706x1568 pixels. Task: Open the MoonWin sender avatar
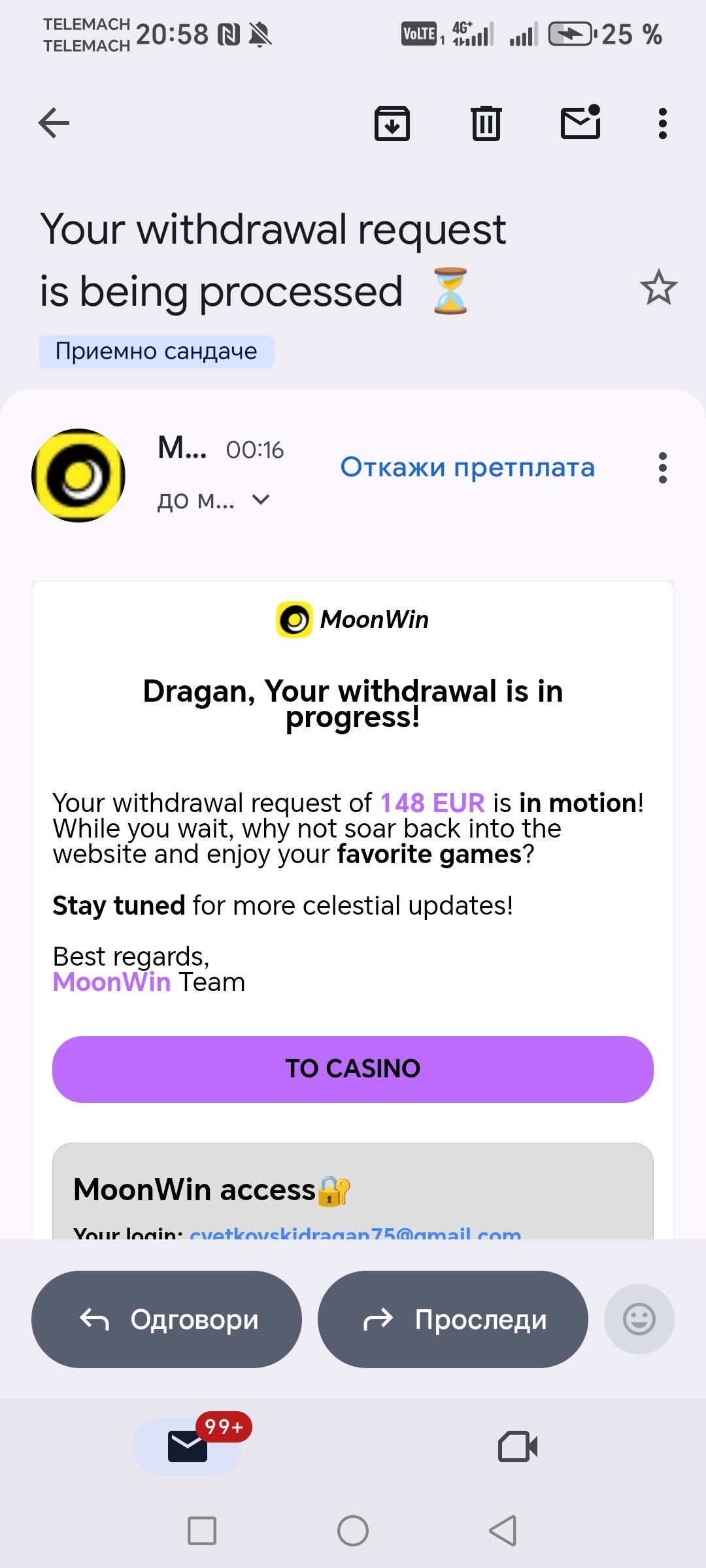[x=78, y=475]
